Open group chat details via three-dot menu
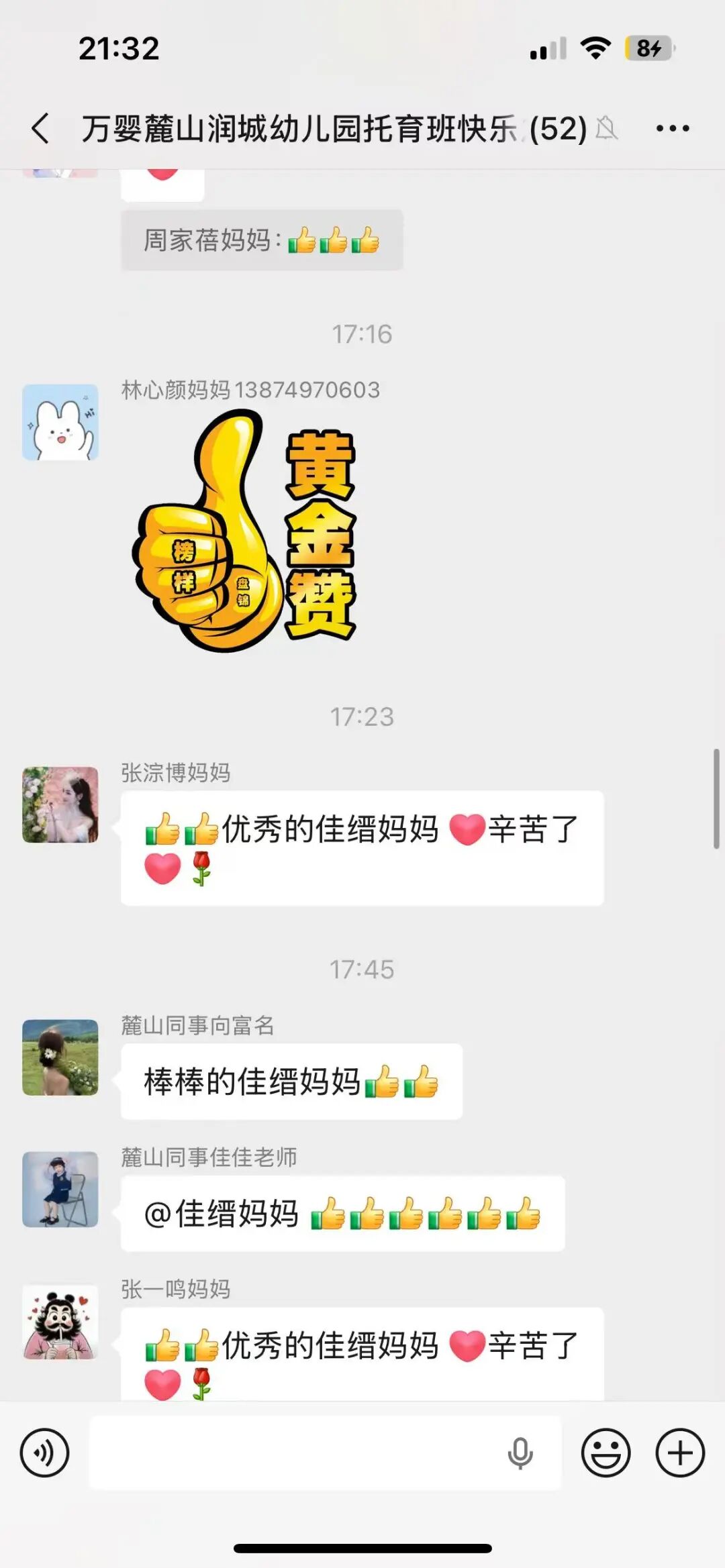Viewport: 725px width, 1568px height. (x=672, y=128)
